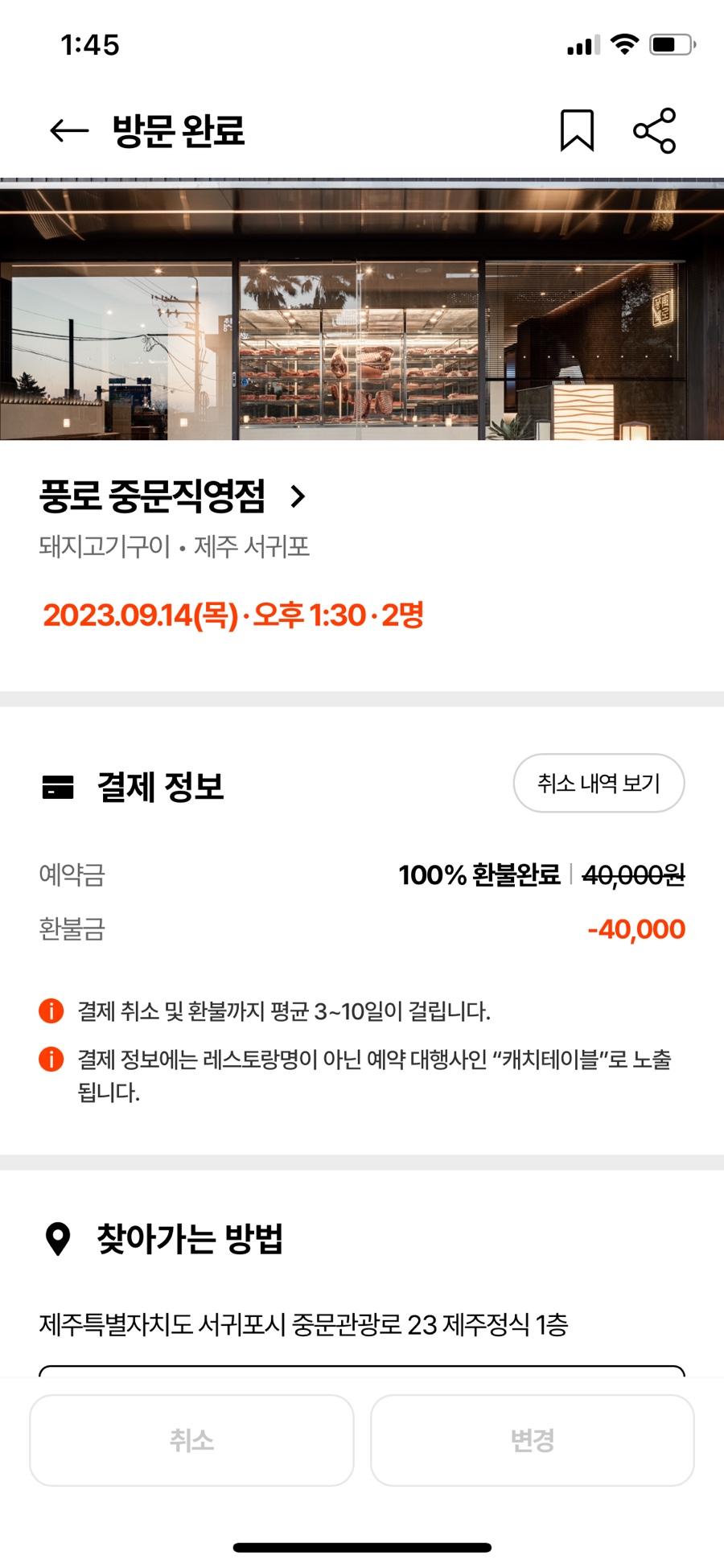Go back using the arrow
The width and height of the screenshot is (724, 1568).
(69, 130)
